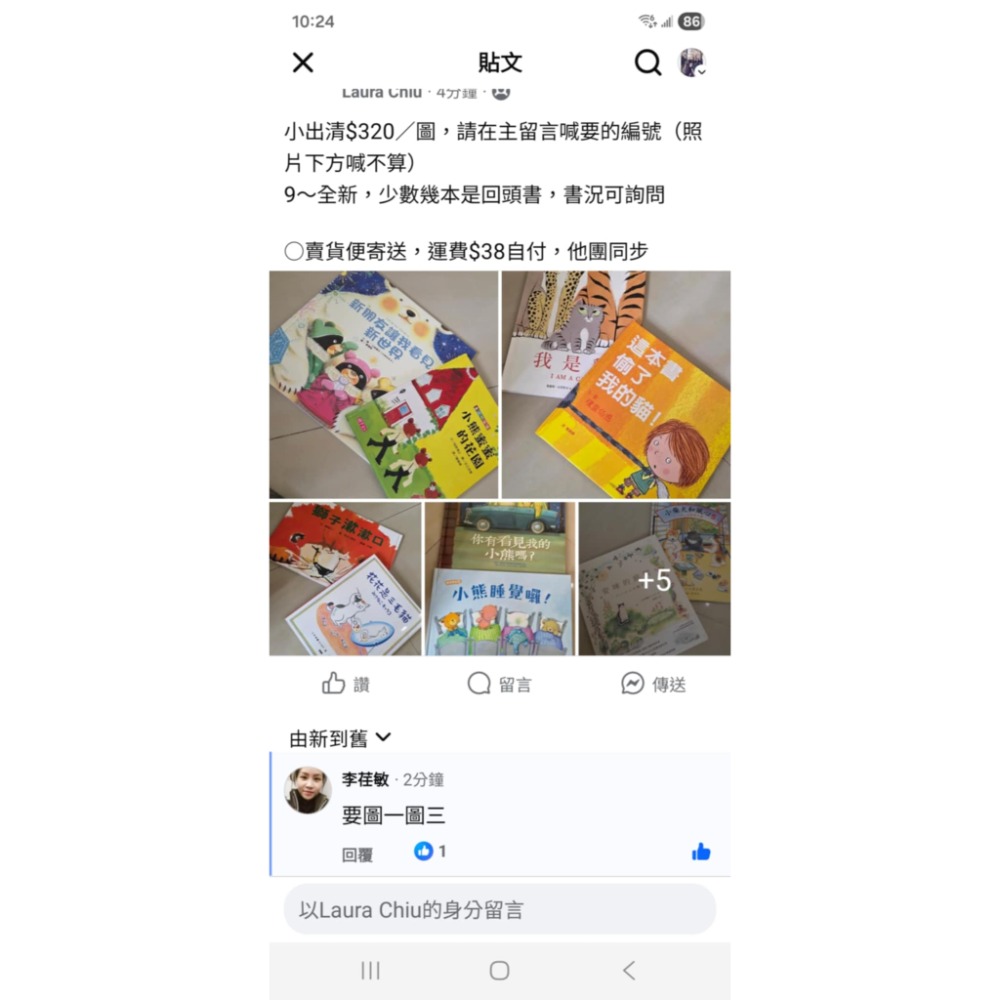1000x1000 pixels.
Task: Open the lion toothbrush book photo
Action: pyautogui.click(x=345, y=579)
